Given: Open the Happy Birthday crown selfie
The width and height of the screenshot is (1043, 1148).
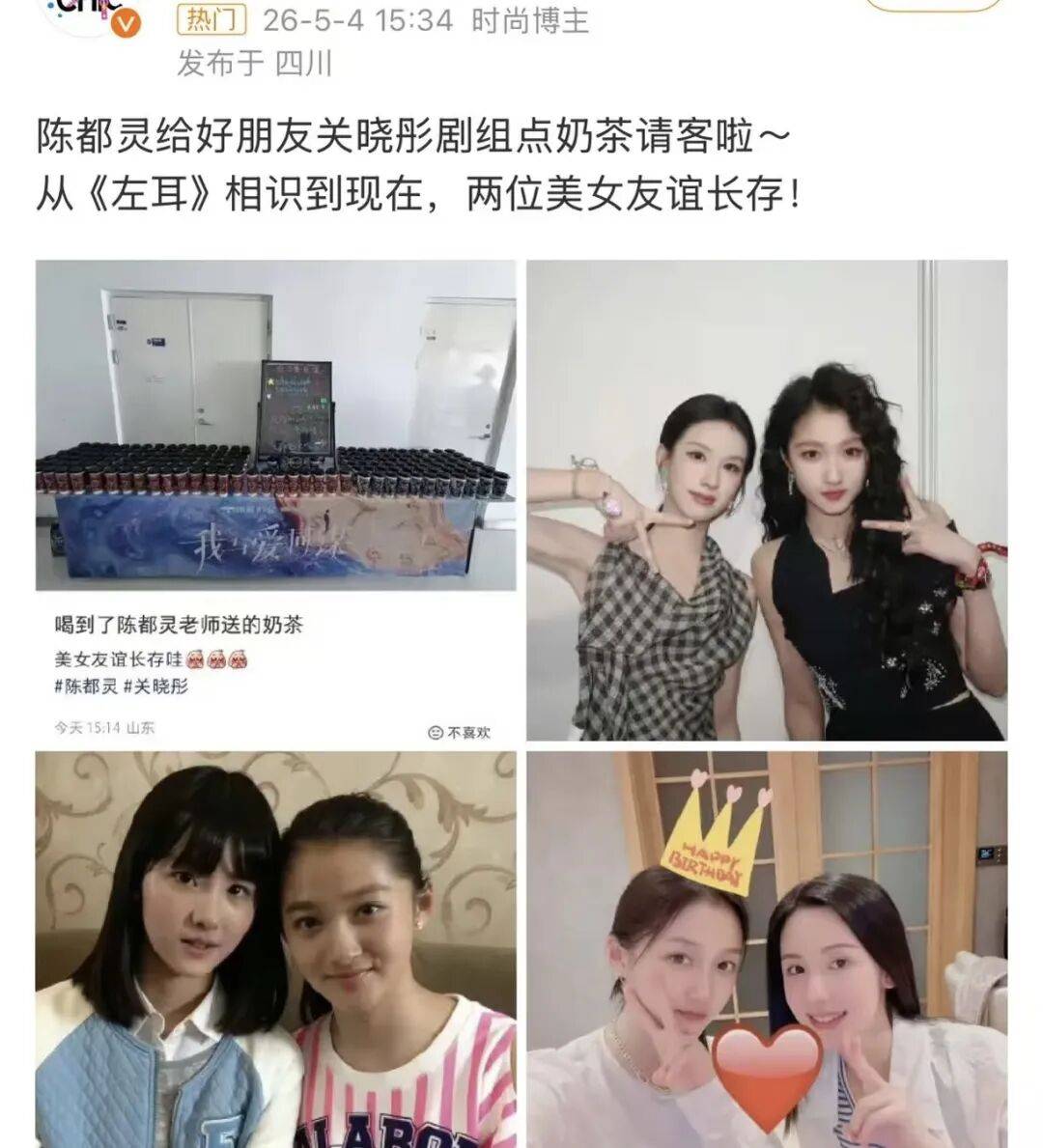Looking at the screenshot, I should pyautogui.click(x=767, y=950).
